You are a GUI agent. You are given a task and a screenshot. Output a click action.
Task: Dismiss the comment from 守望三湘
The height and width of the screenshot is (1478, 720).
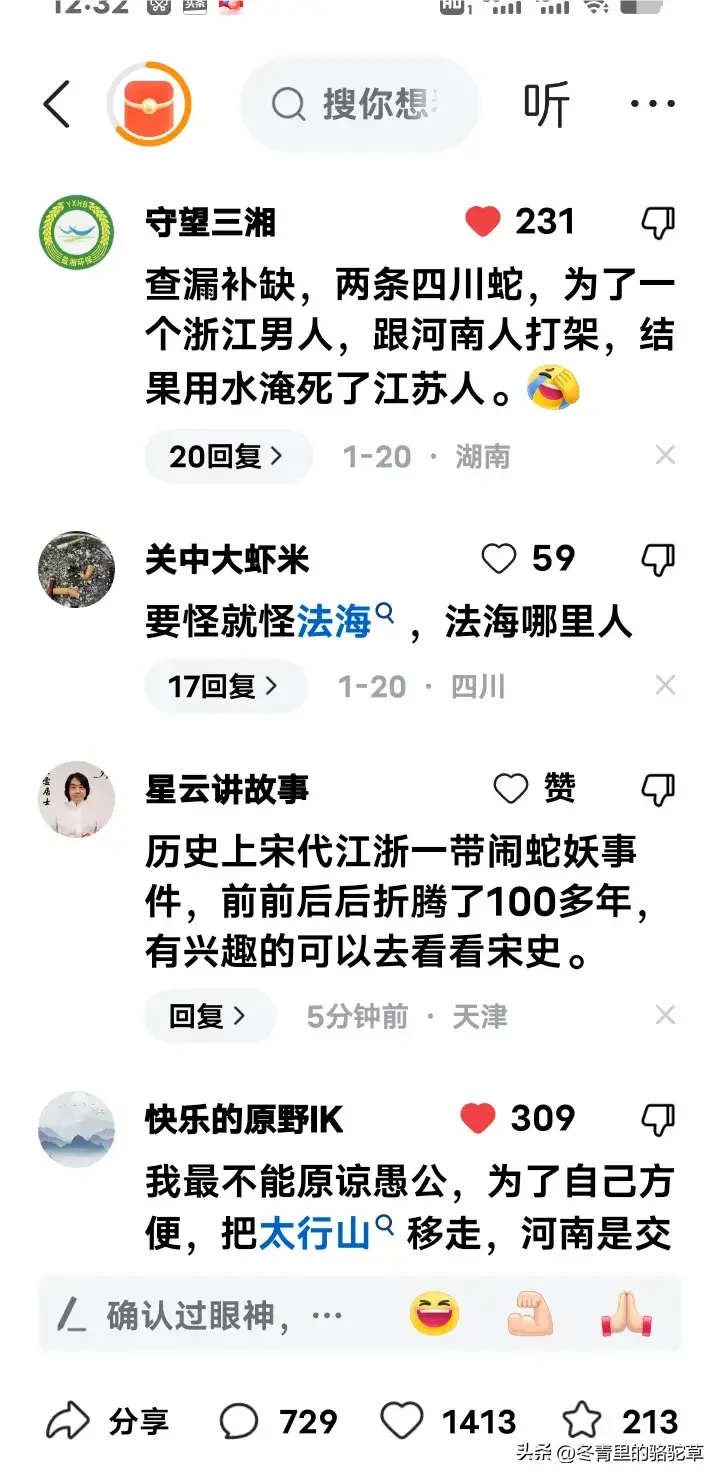(665, 456)
